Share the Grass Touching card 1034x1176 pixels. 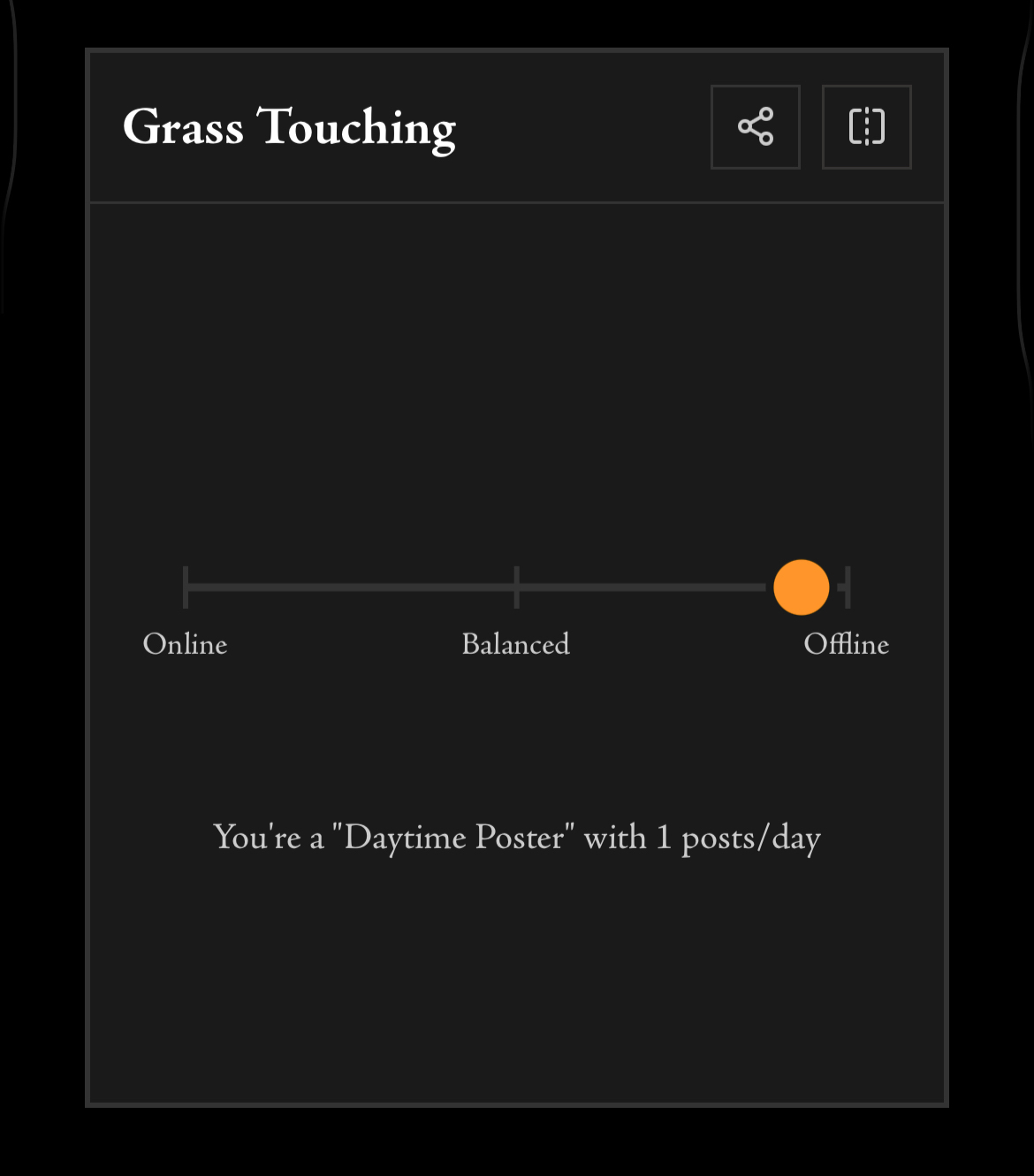(755, 126)
